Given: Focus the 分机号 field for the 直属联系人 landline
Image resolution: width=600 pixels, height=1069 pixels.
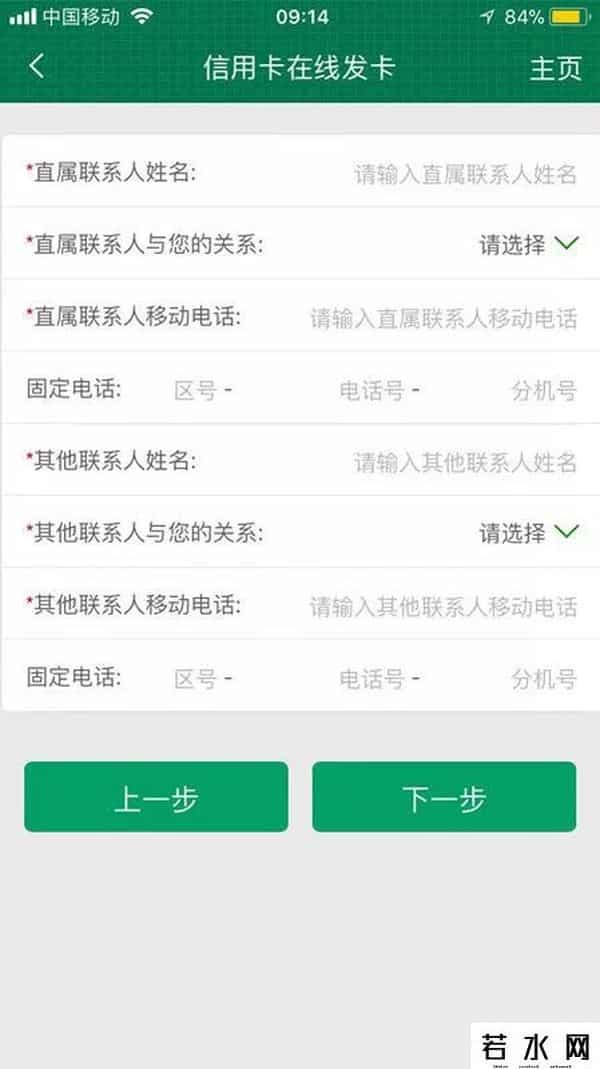Looking at the screenshot, I should pos(543,391).
